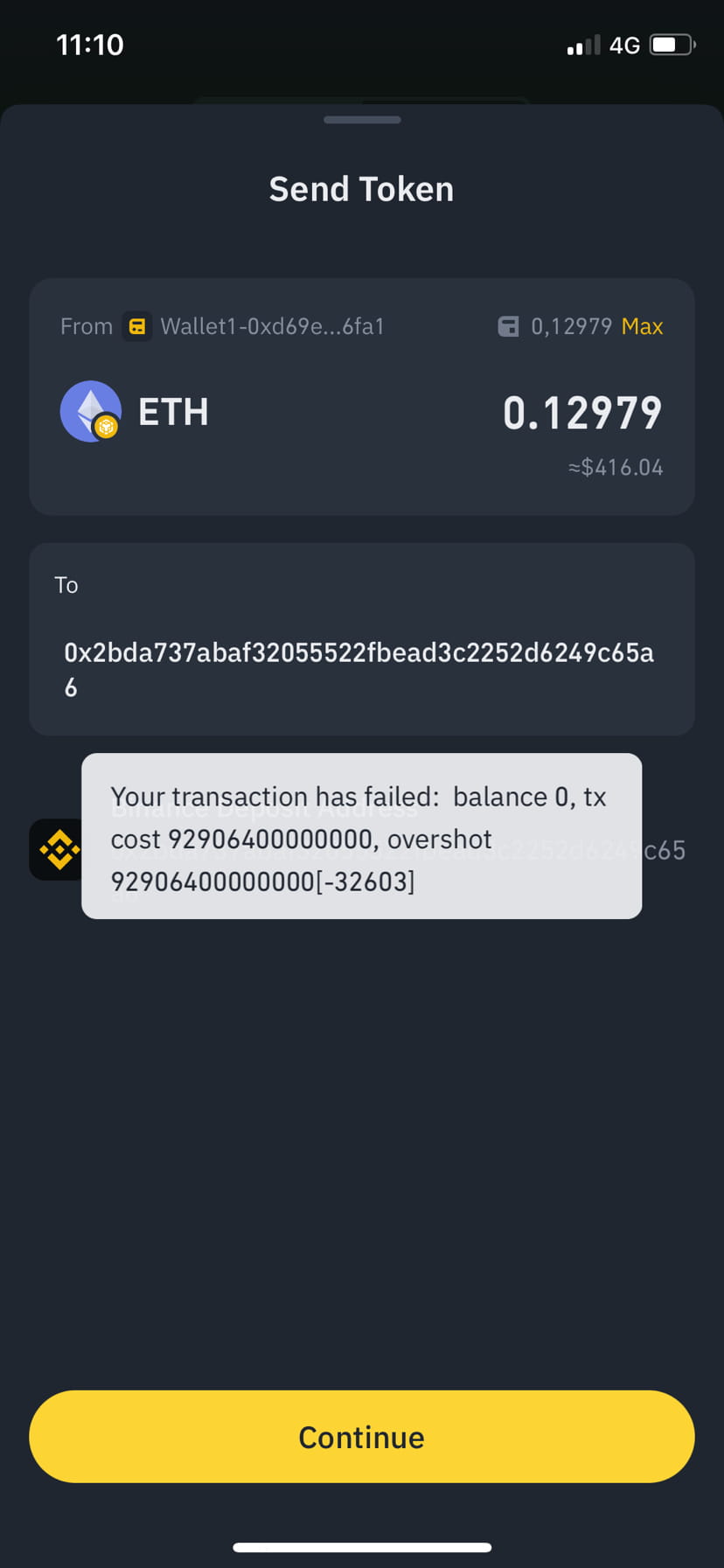The image size is (724, 1568).
Task: Tap the BNB badge on the ETH token avatar
Action: tap(108, 429)
